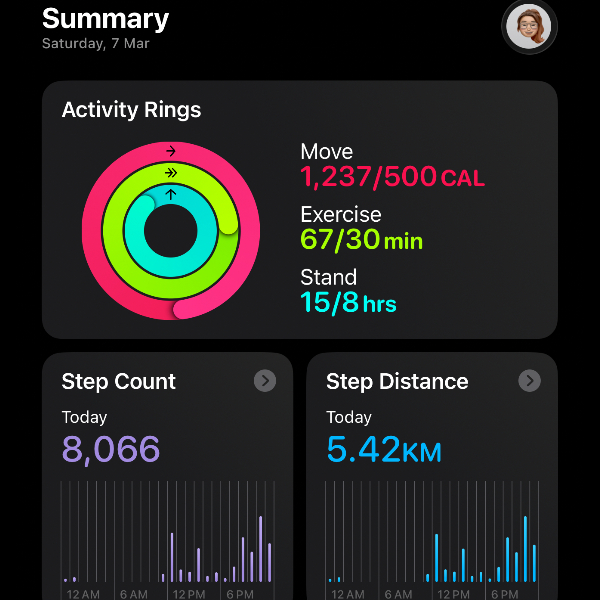Open Step Distance details
The image size is (600, 600).
pyautogui.click(x=529, y=381)
